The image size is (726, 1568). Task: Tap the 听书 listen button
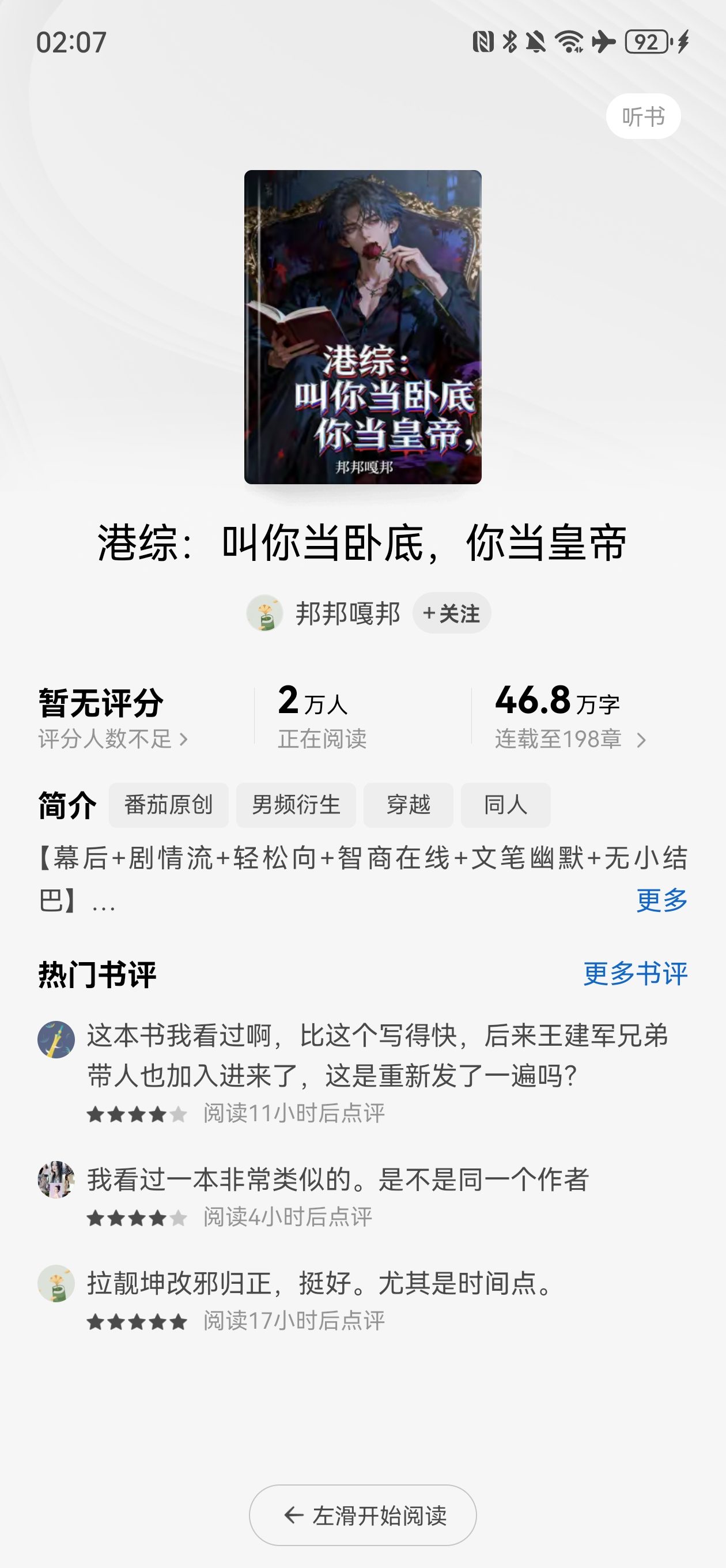pos(642,116)
